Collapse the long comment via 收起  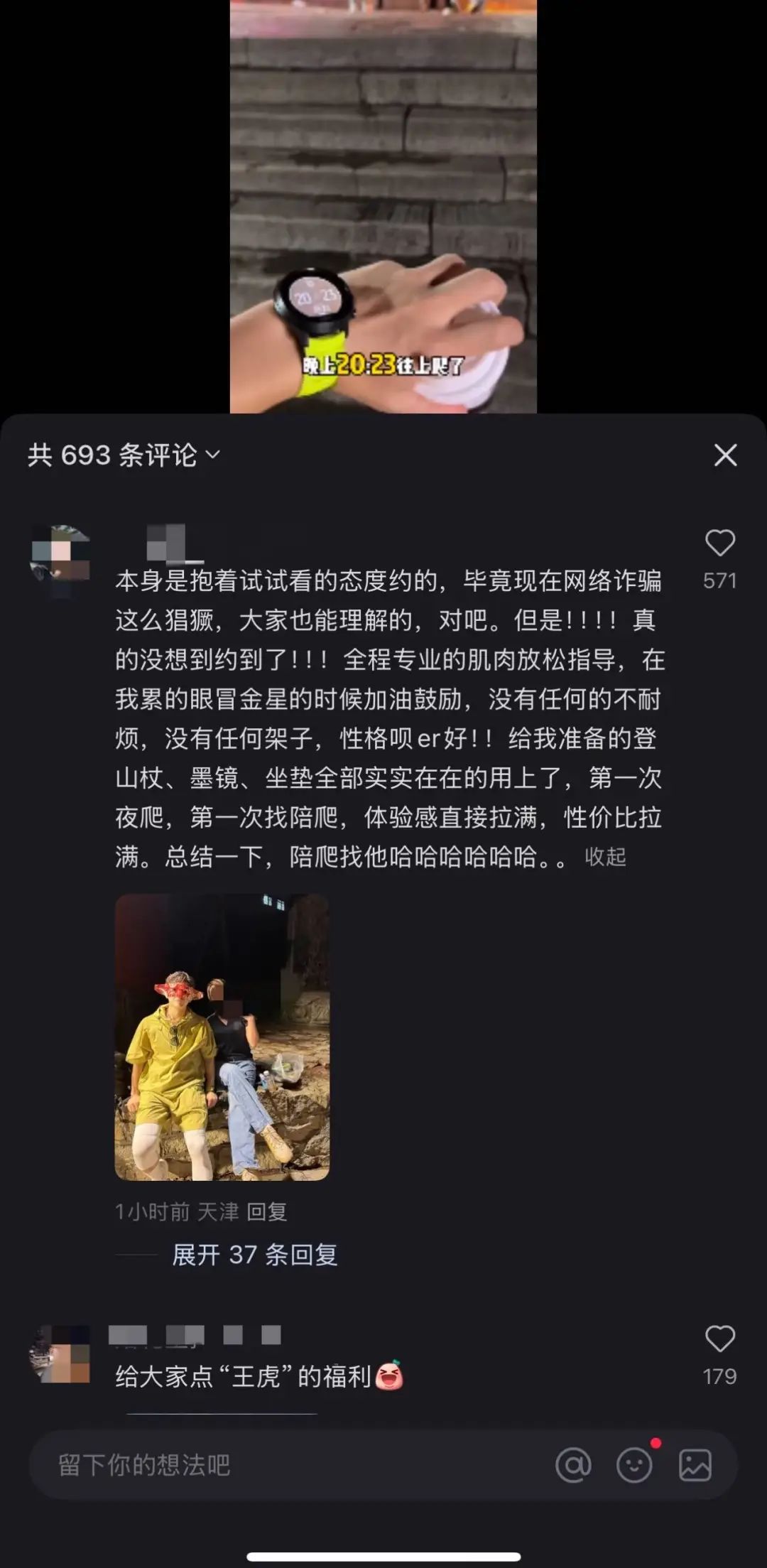[605, 857]
